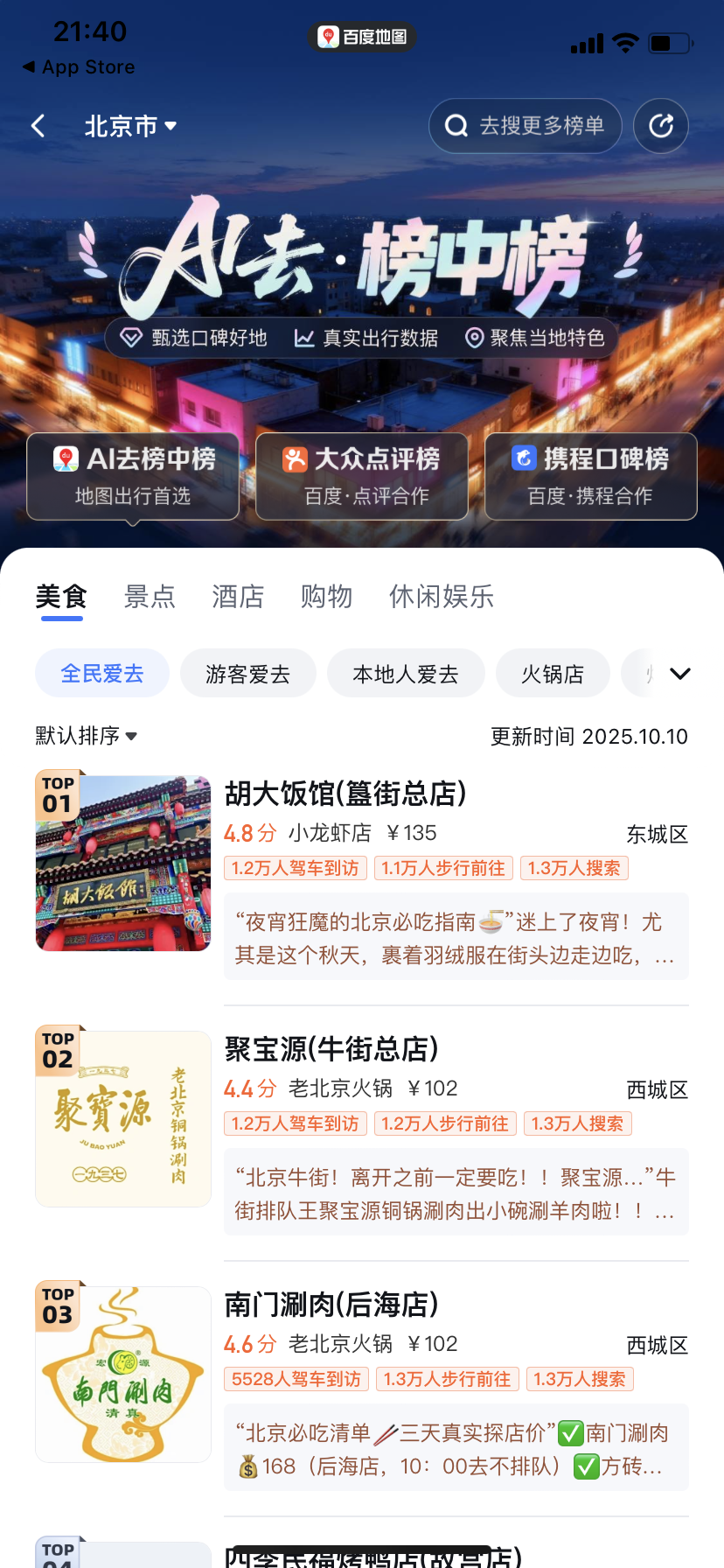This screenshot has height=1568, width=724.
Task: Tap the 去搜更多榜单 search box
Action: click(525, 126)
